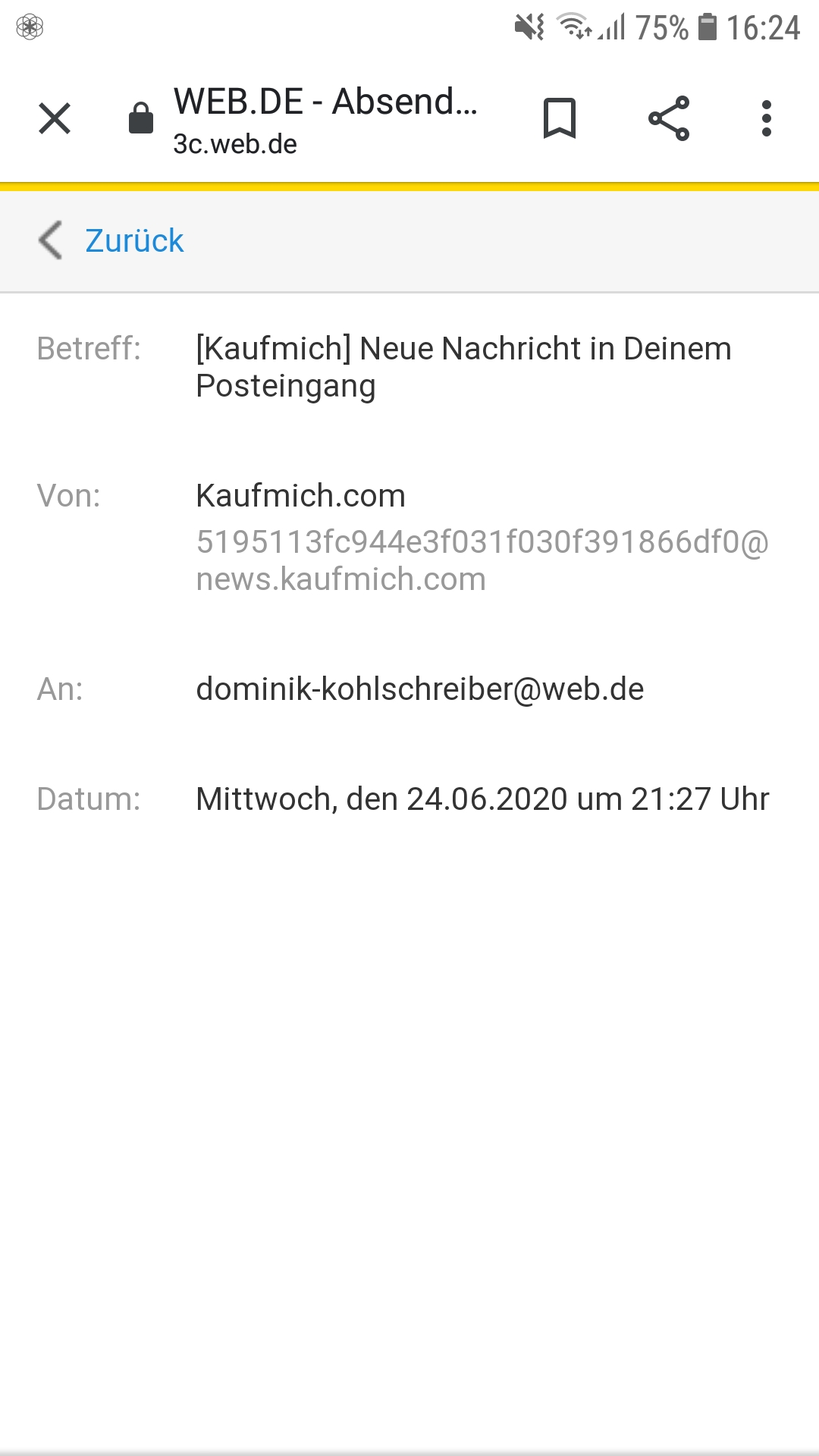Go back via Zurück
This screenshot has height=1456, width=819.
click(112, 241)
